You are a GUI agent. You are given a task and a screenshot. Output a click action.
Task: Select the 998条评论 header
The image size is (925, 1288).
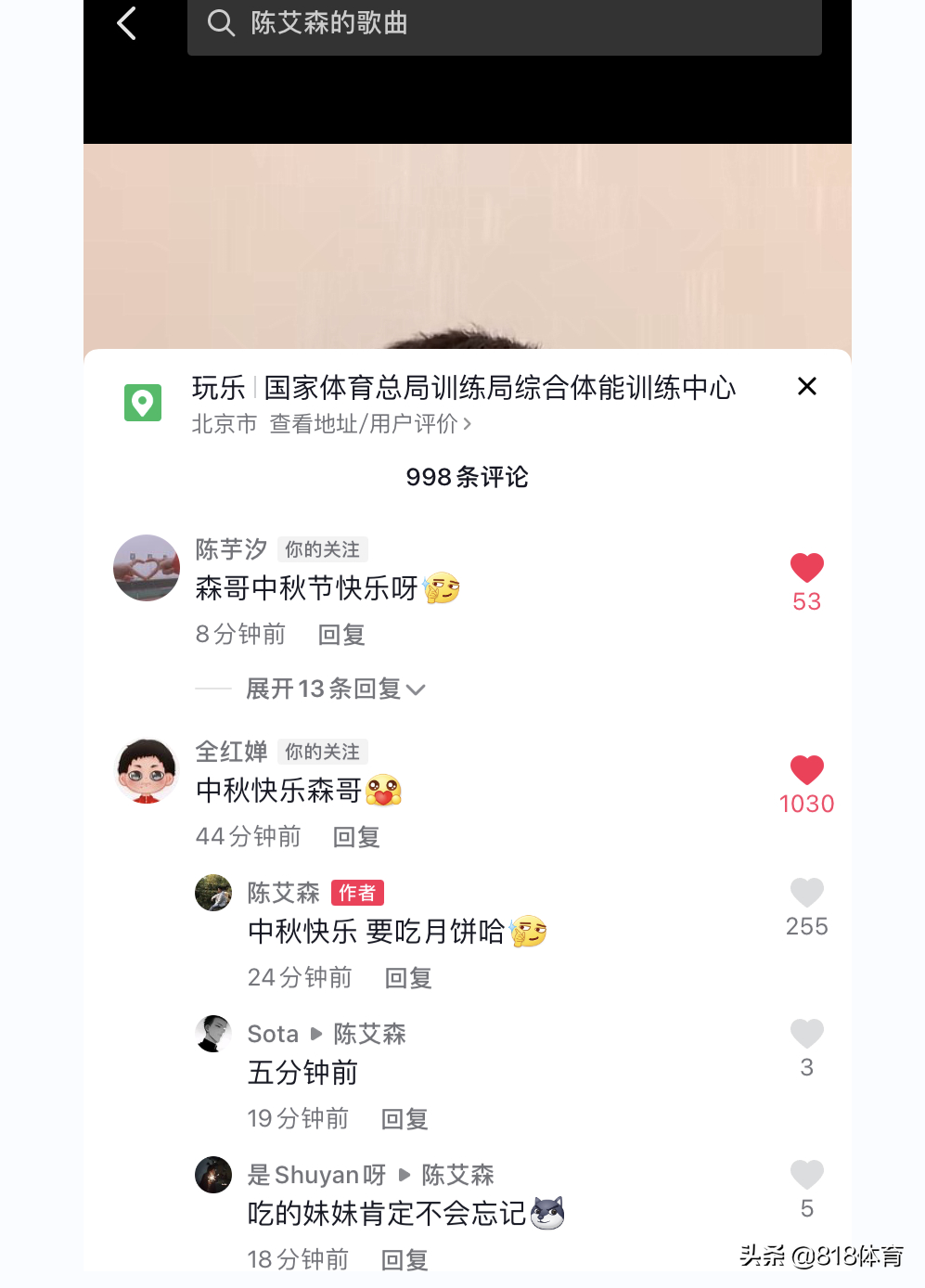pos(467,477)
